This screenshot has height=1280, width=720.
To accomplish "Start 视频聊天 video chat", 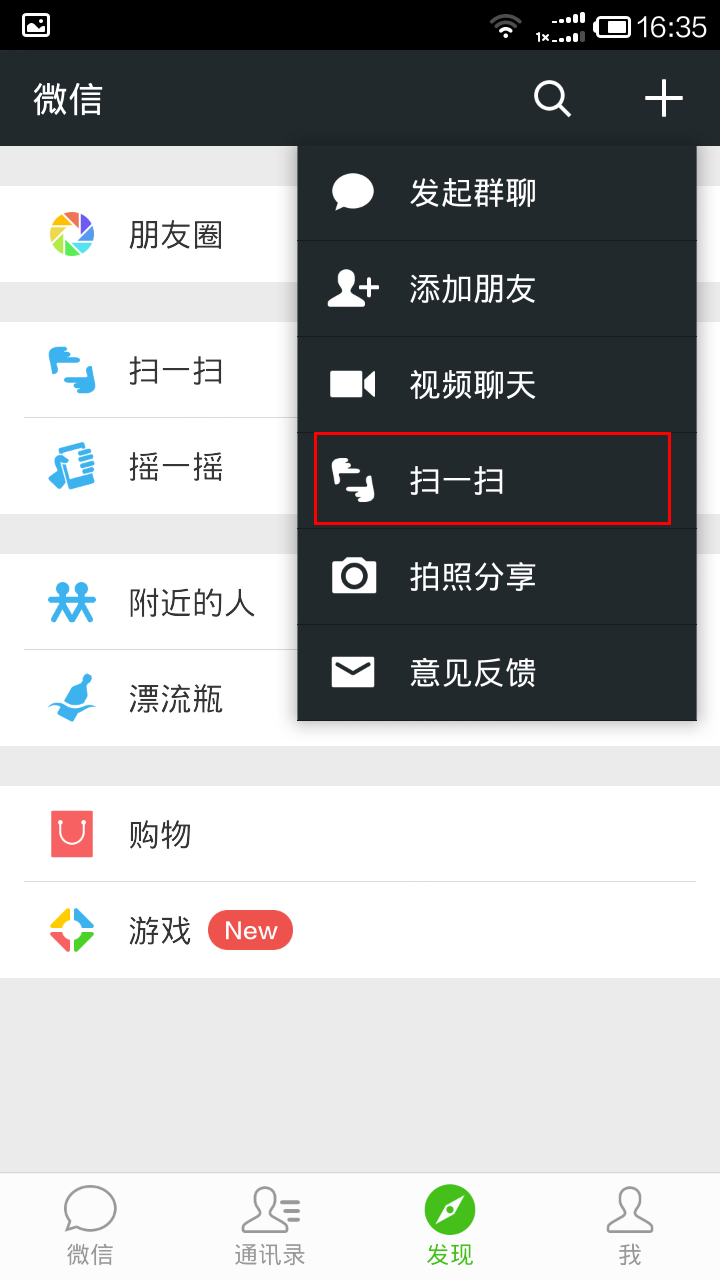I will (497, 385).
